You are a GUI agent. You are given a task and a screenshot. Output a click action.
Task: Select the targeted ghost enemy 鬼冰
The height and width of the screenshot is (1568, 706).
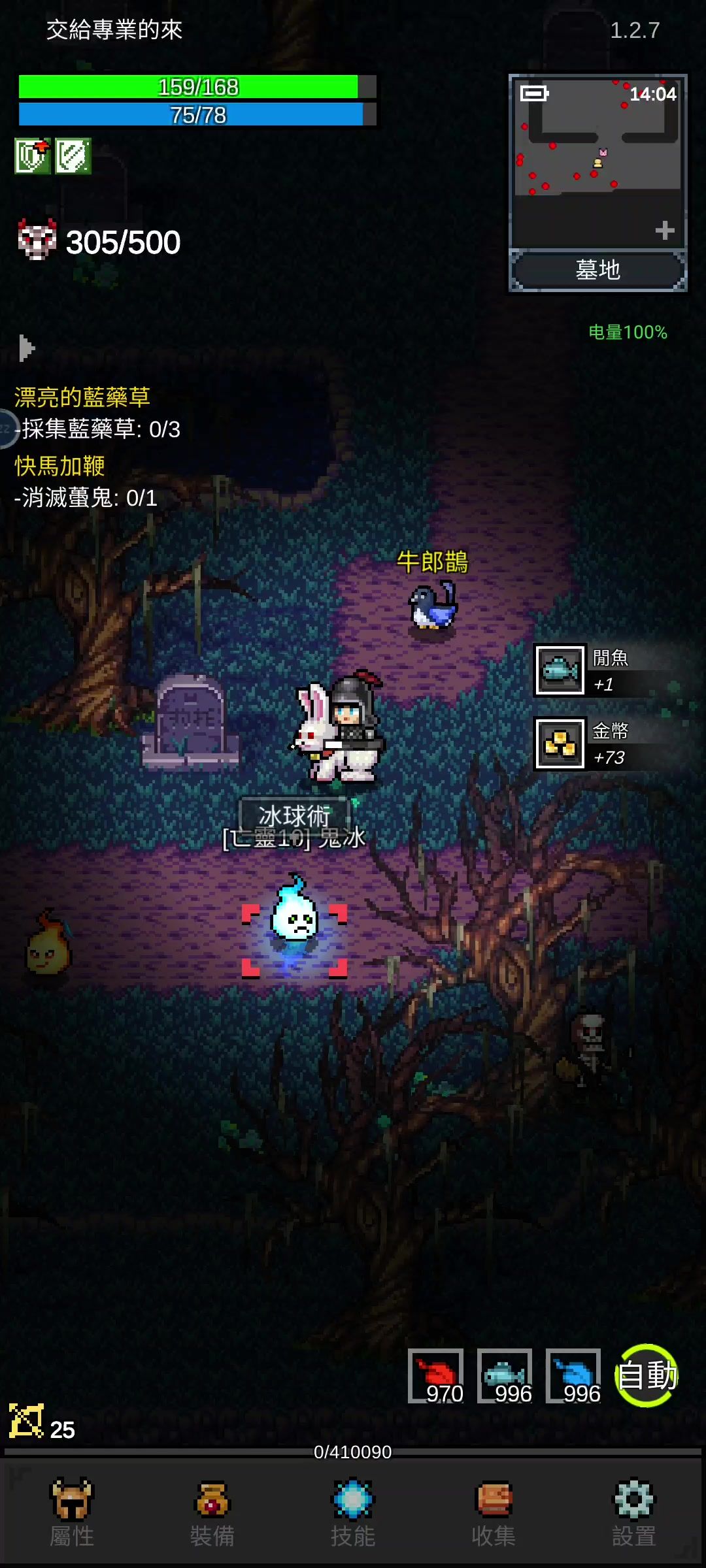[x=294, y=921]
